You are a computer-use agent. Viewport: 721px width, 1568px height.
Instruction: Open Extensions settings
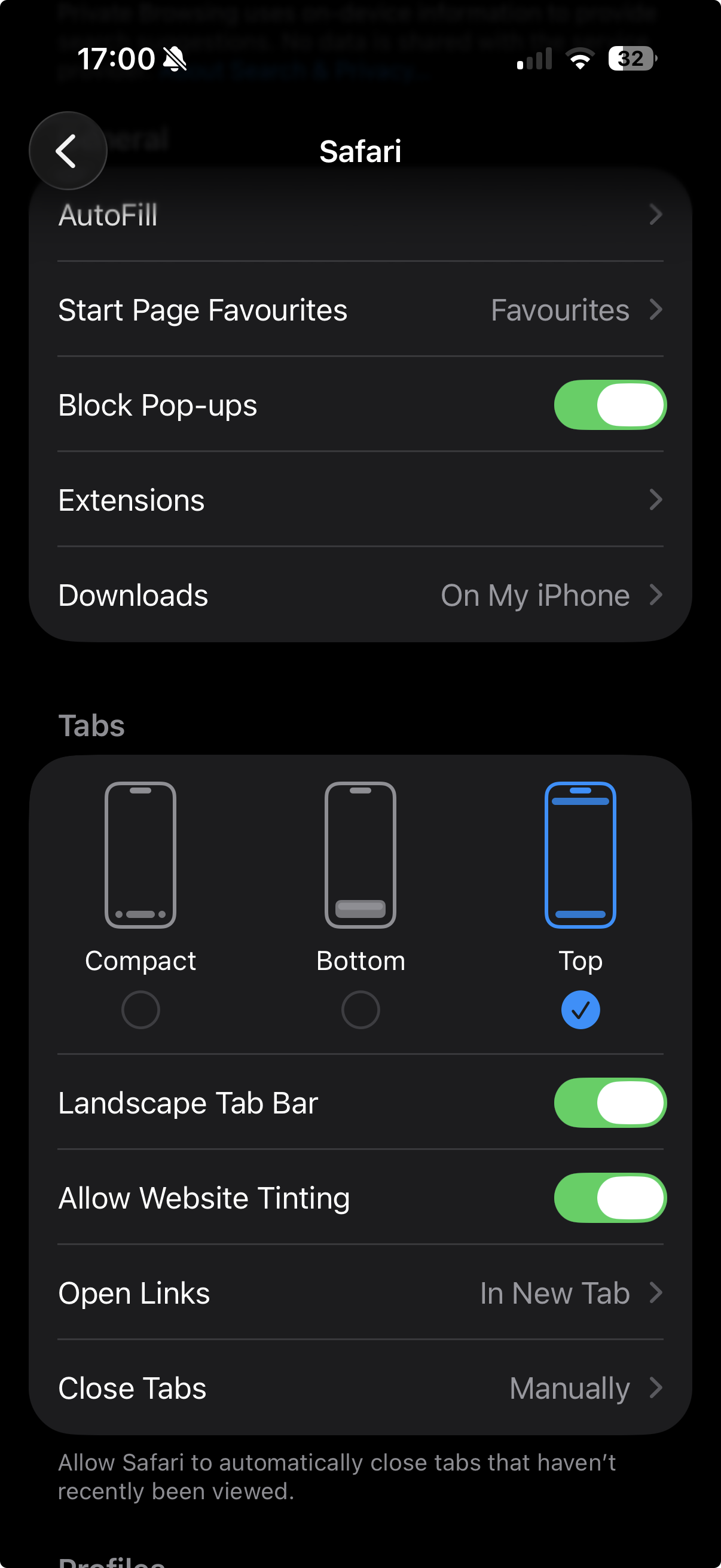[360, 501]
